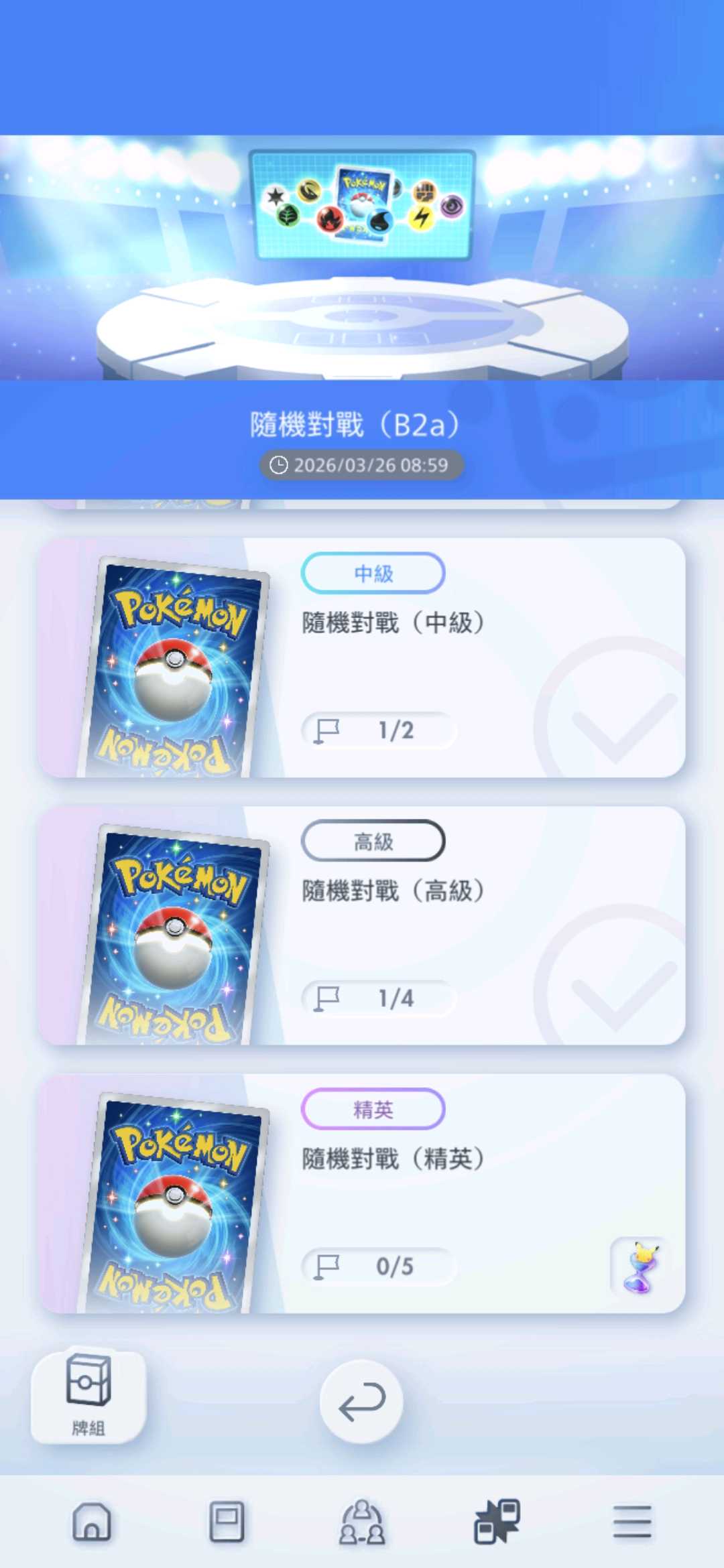
Task: Open the cards tab in bottom navigation
Action: point(227,1522)
